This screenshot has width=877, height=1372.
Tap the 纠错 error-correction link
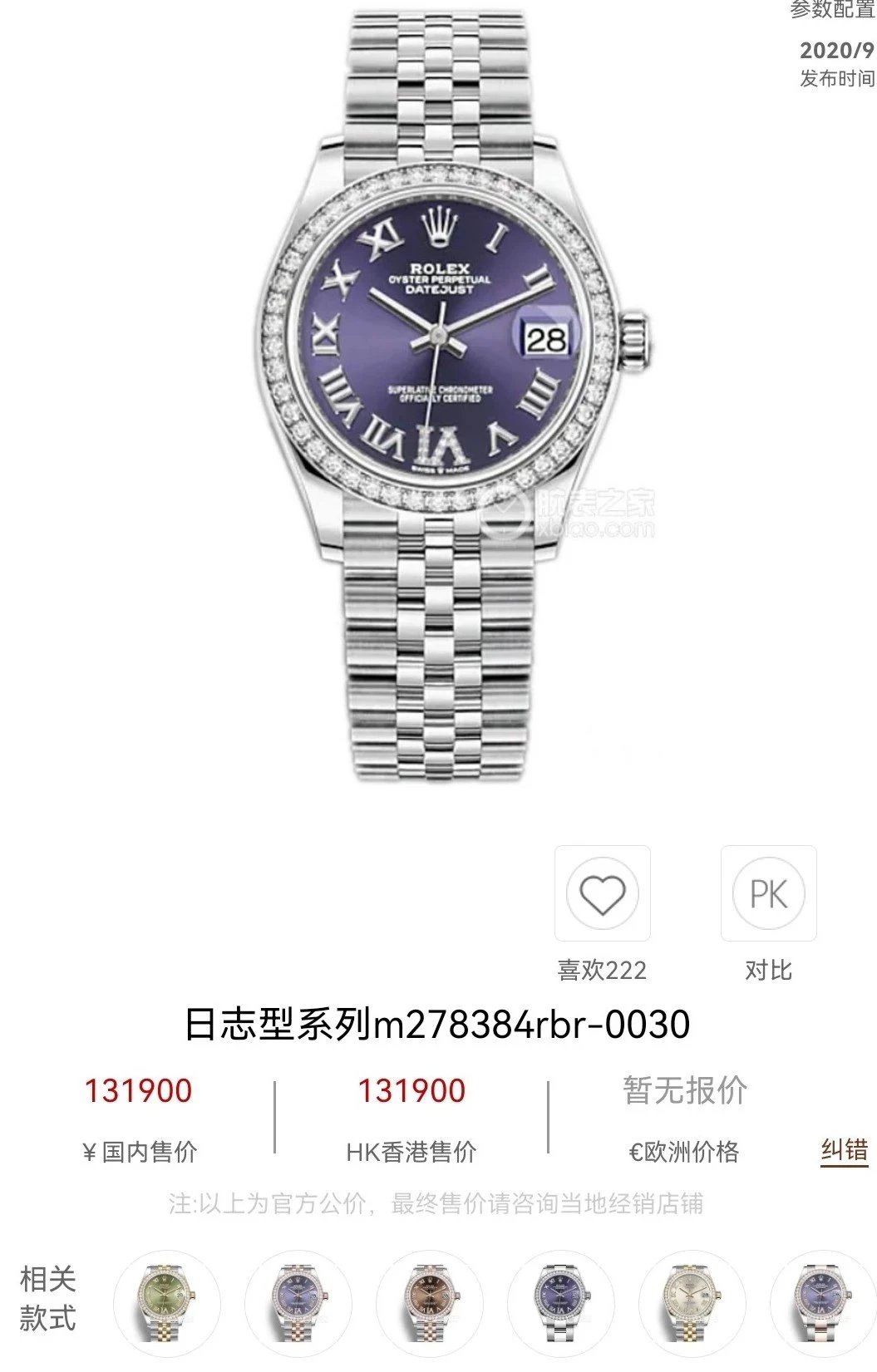coord(844,1151)
